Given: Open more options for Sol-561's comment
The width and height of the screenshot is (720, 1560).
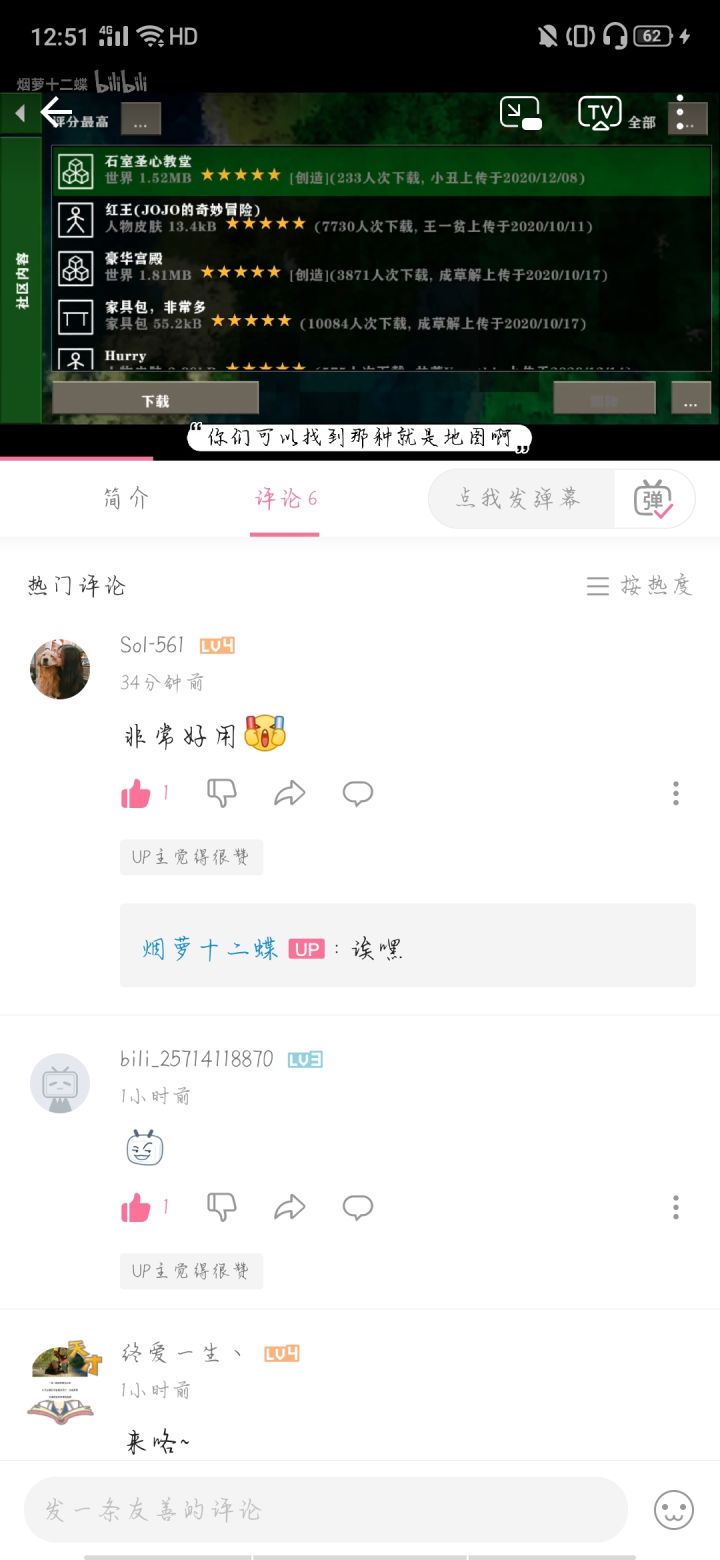Looking at the screenshot, I should tap(676, 794).
